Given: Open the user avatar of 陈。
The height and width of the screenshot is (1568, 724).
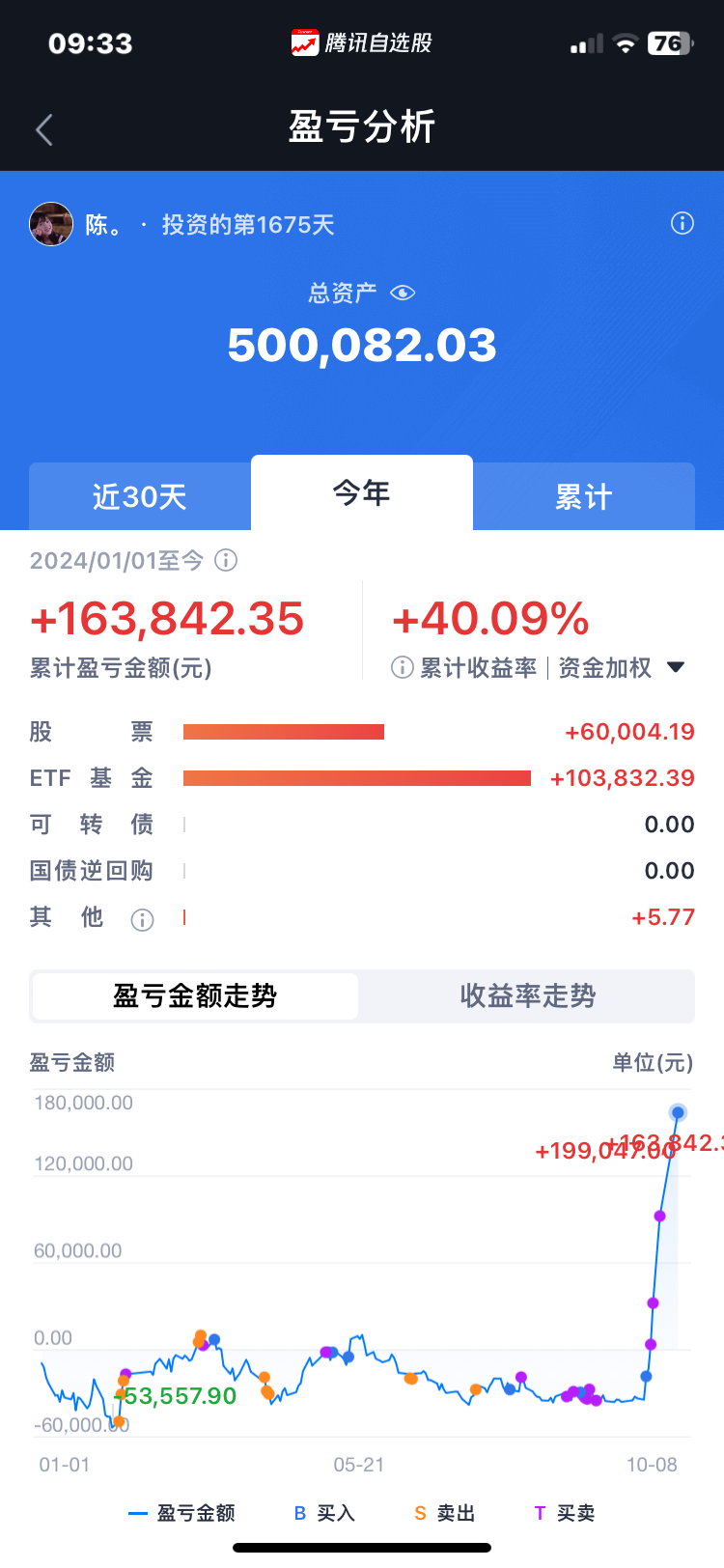Looking at the screenshot, I should 51,224.
